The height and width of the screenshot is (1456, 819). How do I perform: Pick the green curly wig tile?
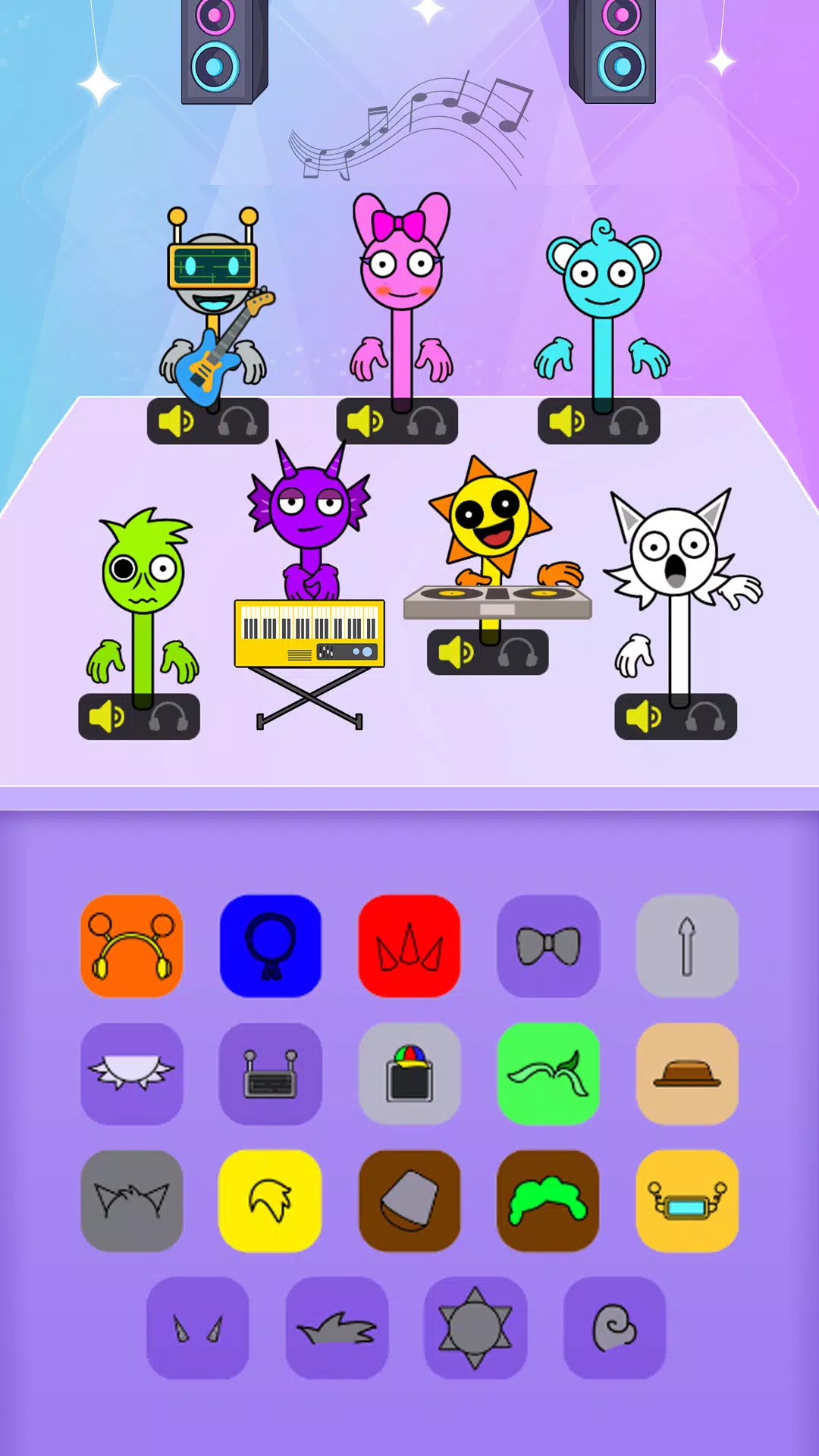(x=548, y=1200)
